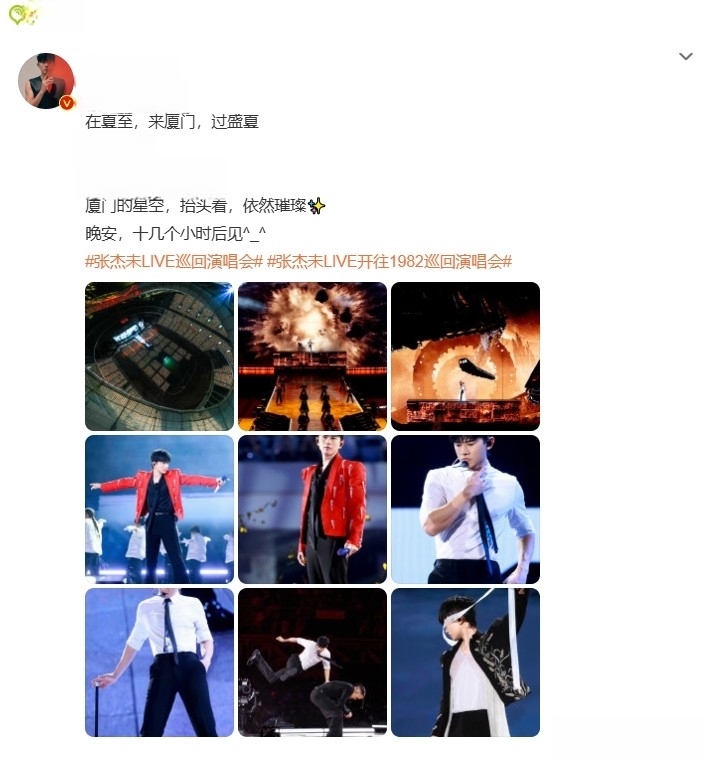Open the white shirt singing close-up photo

click(x=465, y=509)
